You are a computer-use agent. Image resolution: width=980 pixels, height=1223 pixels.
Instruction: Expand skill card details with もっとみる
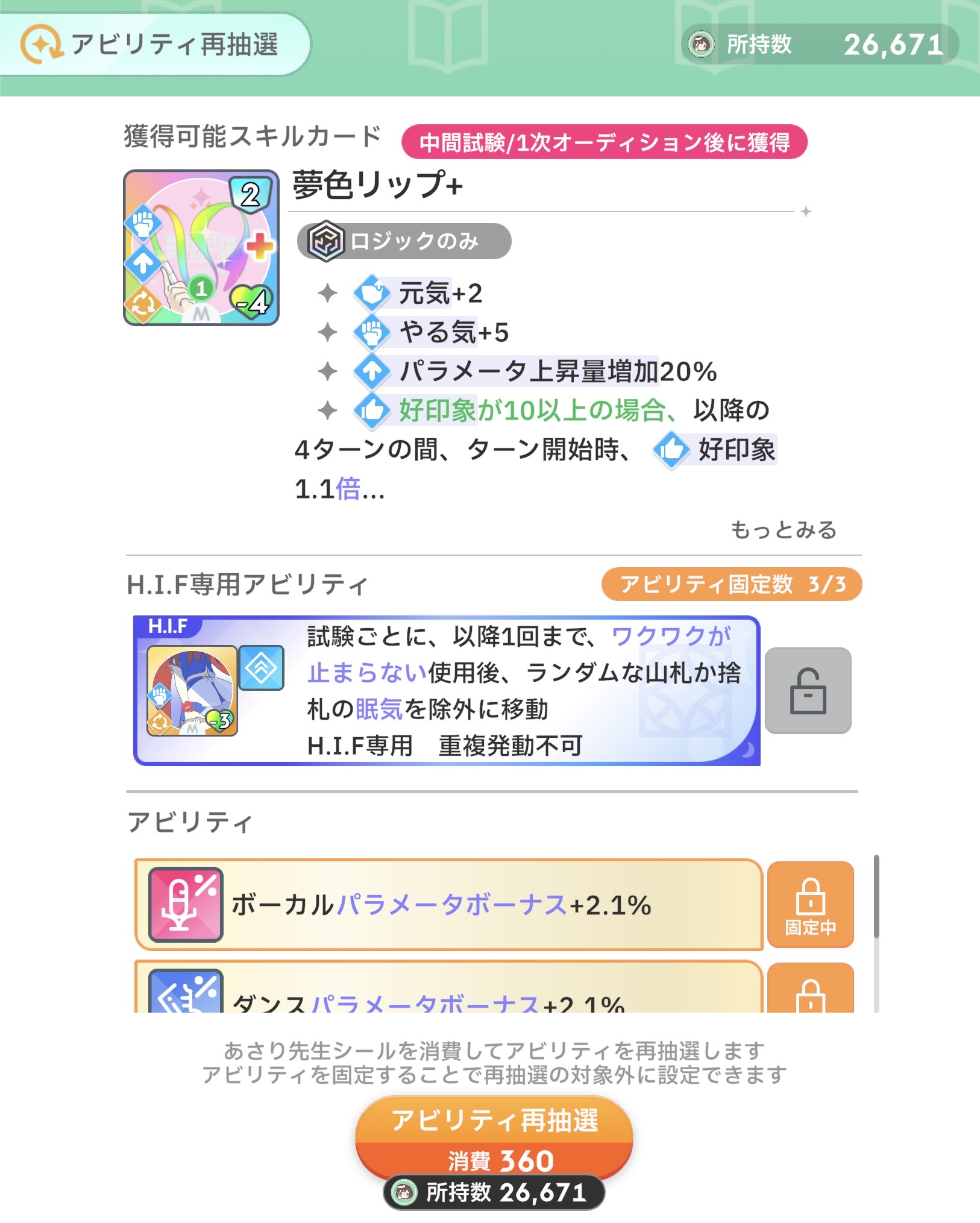point(784,530)
